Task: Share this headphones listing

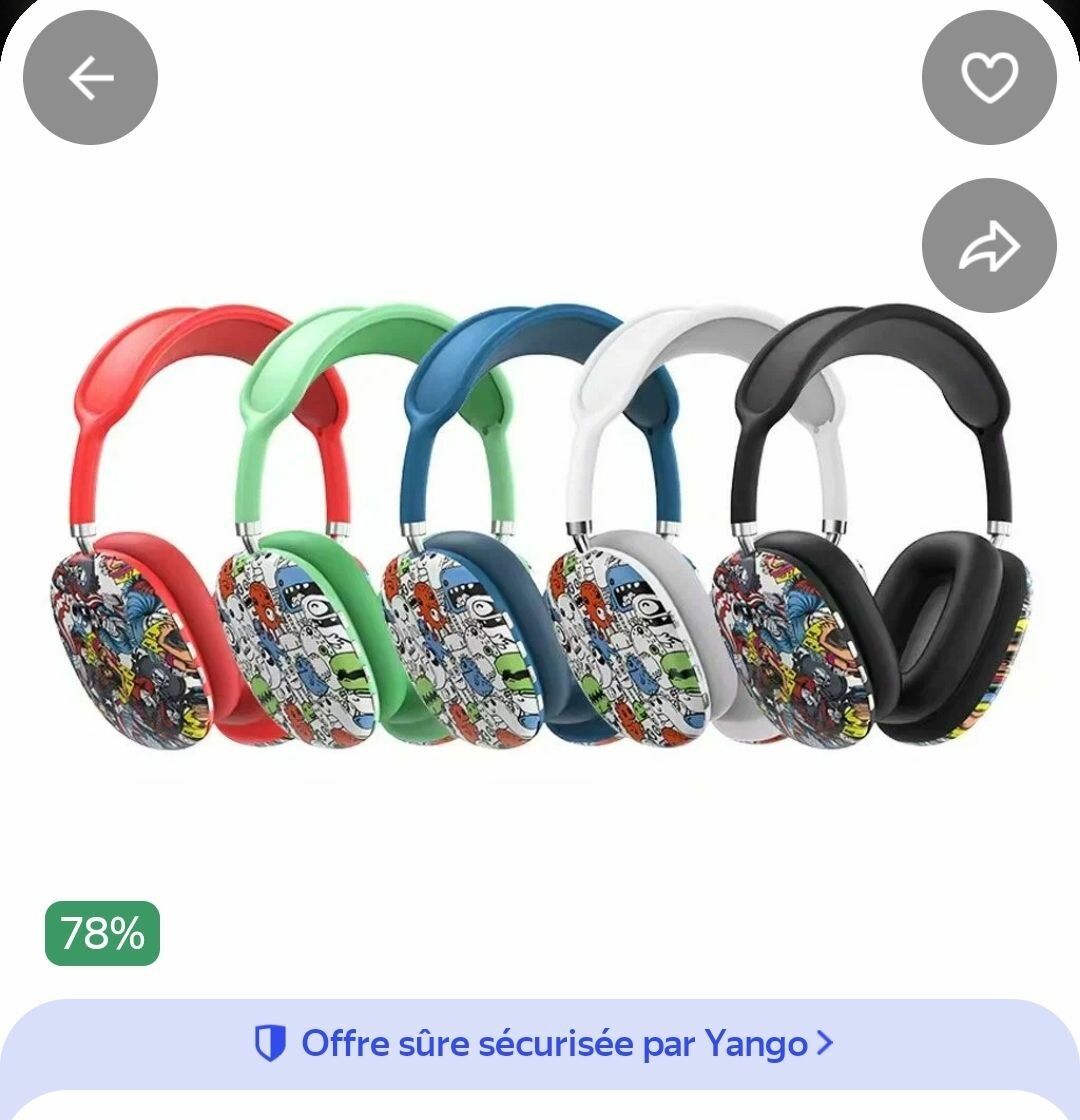Action: click(x=989, y=246)
